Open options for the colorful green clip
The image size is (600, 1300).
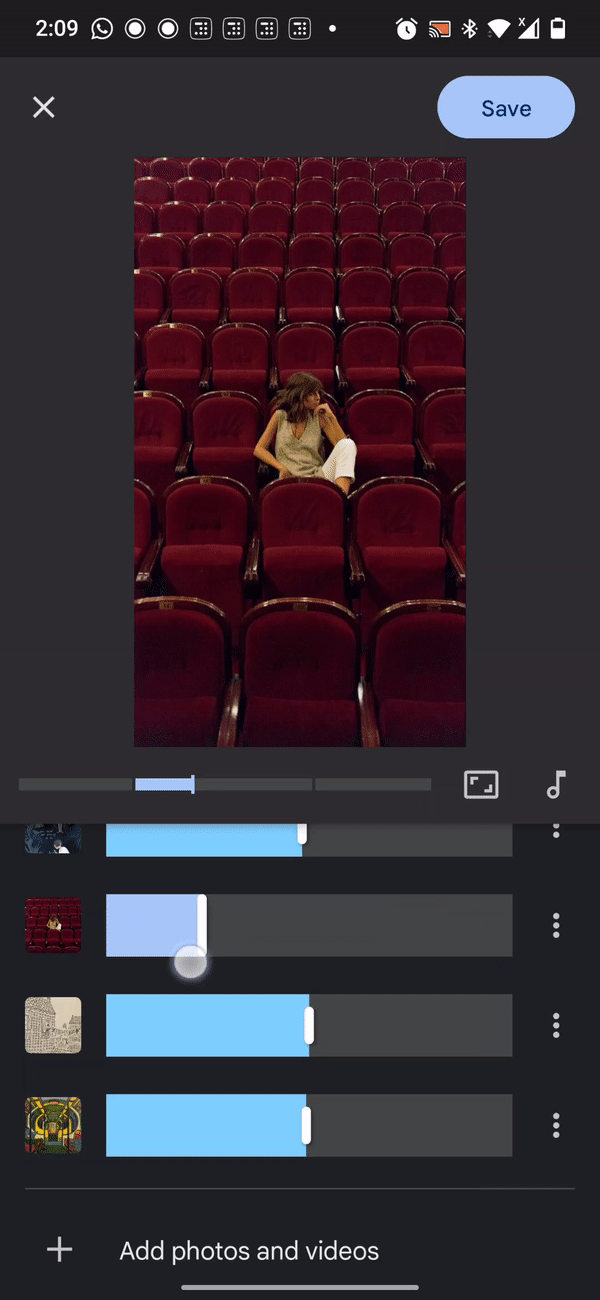(x=556, y=1125)
